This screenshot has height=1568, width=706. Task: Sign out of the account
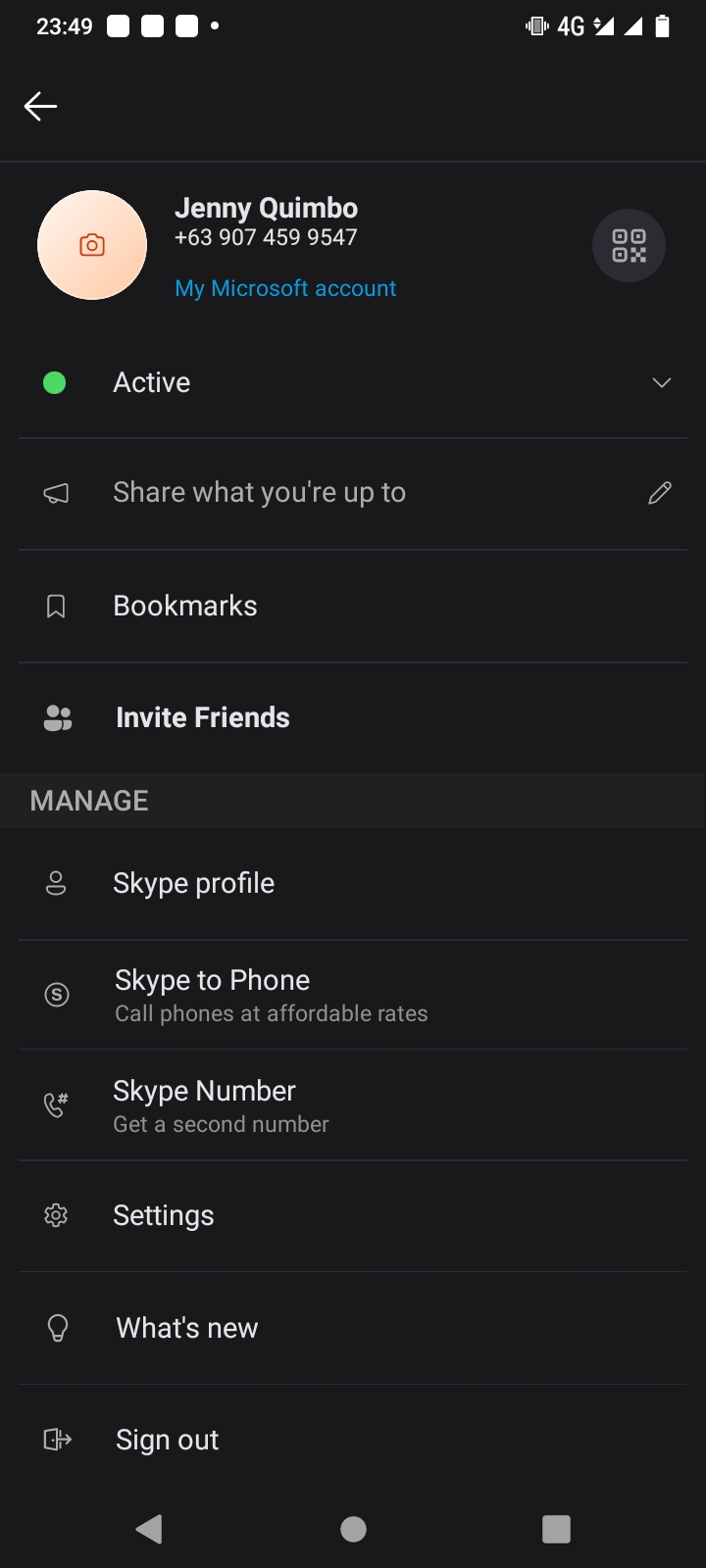coord(353,1440)
